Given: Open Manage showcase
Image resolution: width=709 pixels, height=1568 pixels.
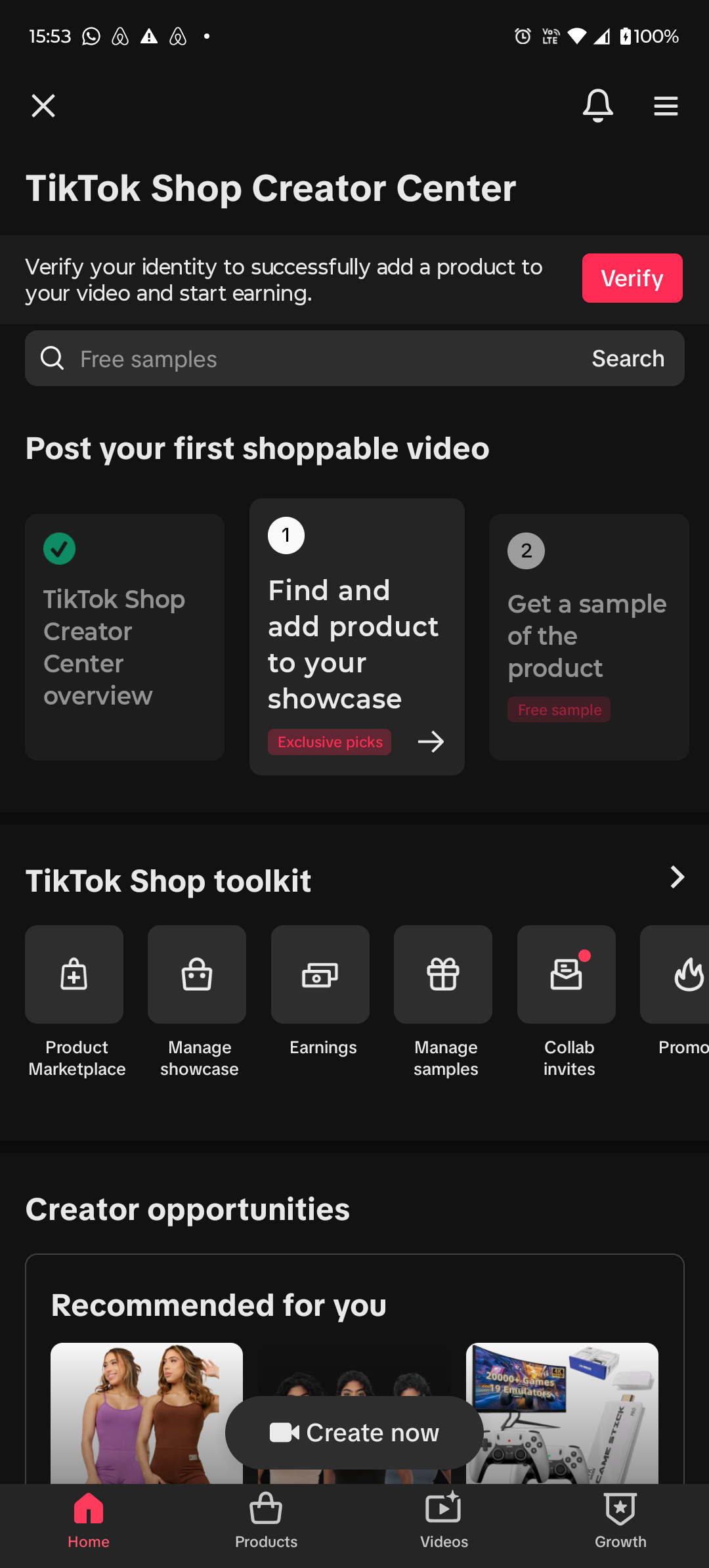Looking at the screenshot, I should click(x=197, y=974).
